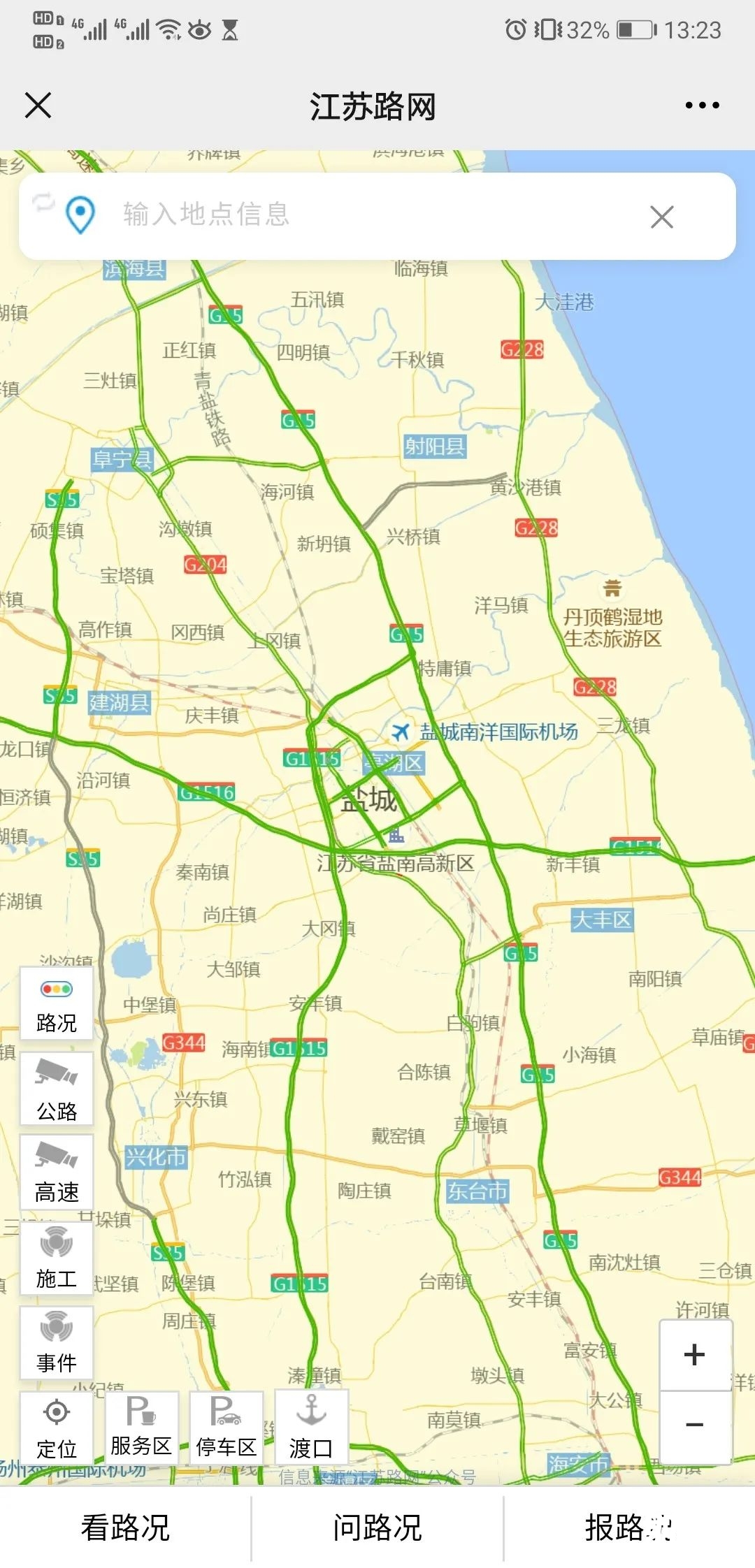The image size is (755, 1568).
Task: Display 事件 incident markers
Action: point(57,1342)
